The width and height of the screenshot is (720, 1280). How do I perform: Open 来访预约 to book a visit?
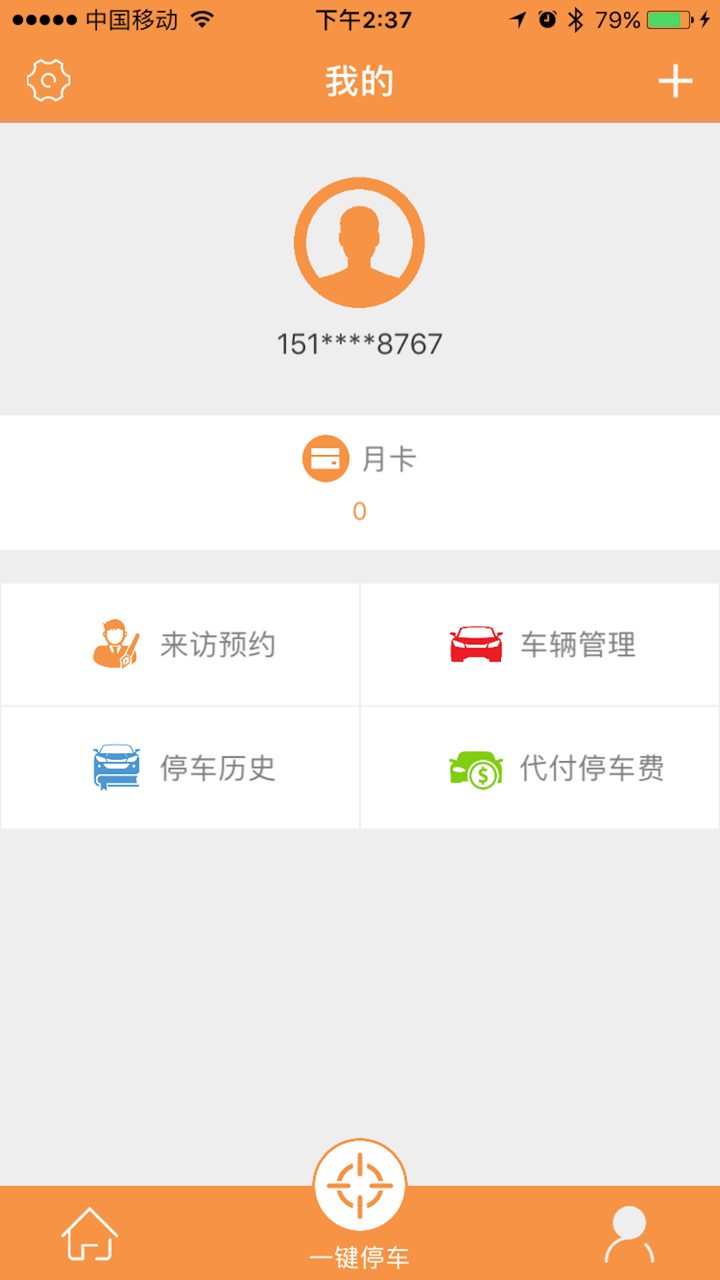(x=220, y=645)
